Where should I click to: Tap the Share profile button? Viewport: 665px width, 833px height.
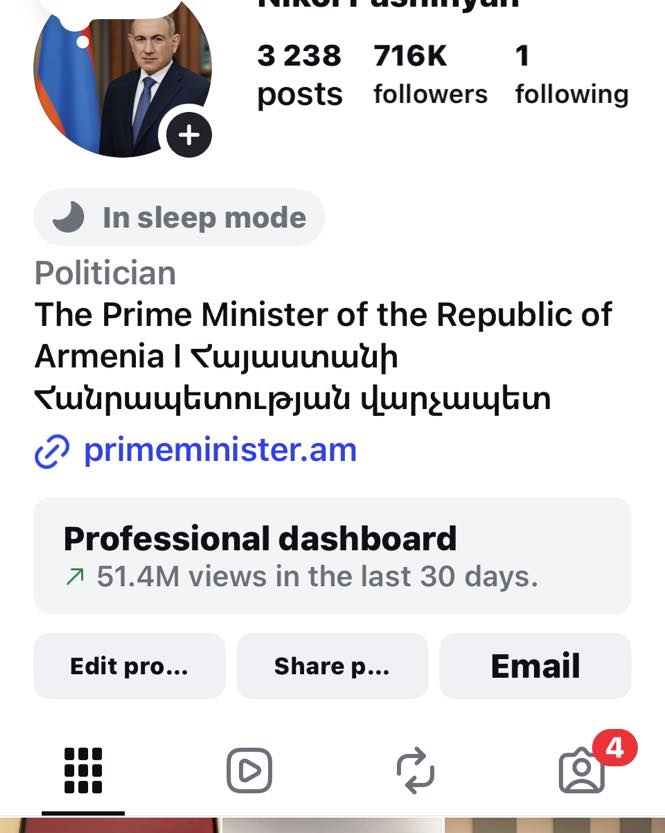tap(332, 666)
